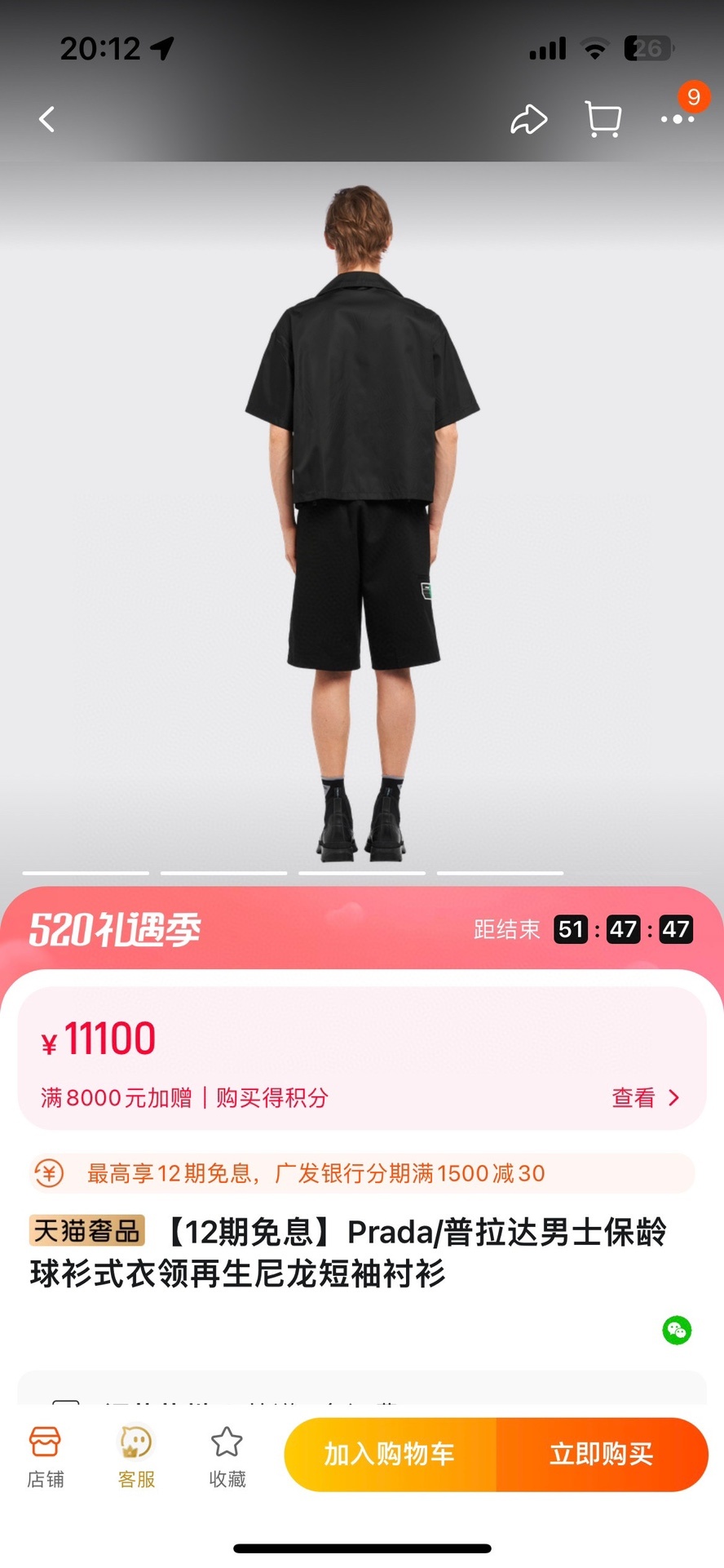The image size is (724, 1568).
Task: Add product to 收藏 favorites
Action: coord(227,1457)
